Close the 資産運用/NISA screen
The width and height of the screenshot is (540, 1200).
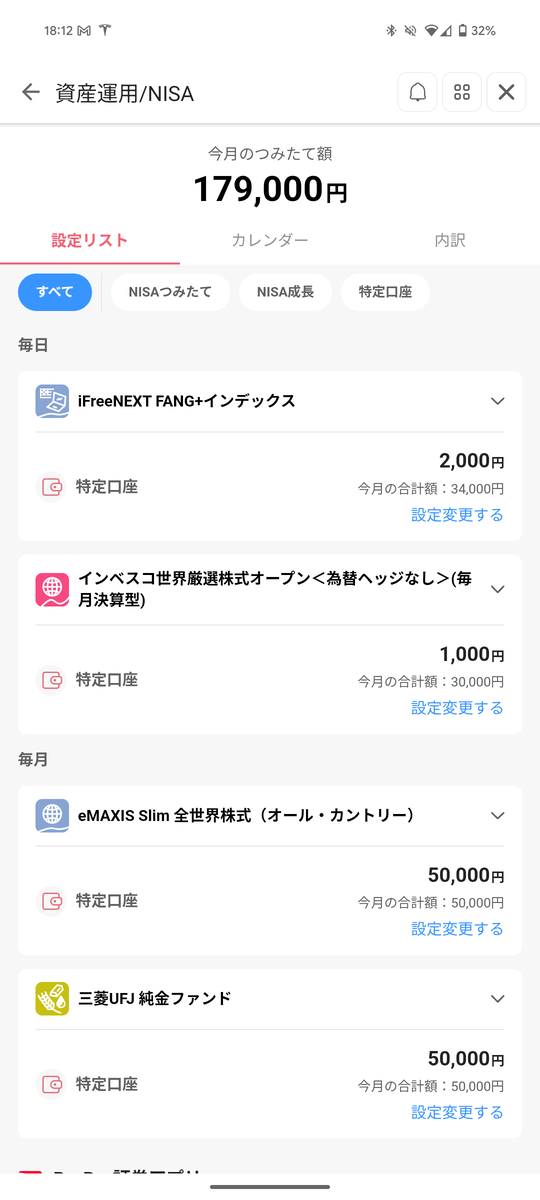pos(506,92)
